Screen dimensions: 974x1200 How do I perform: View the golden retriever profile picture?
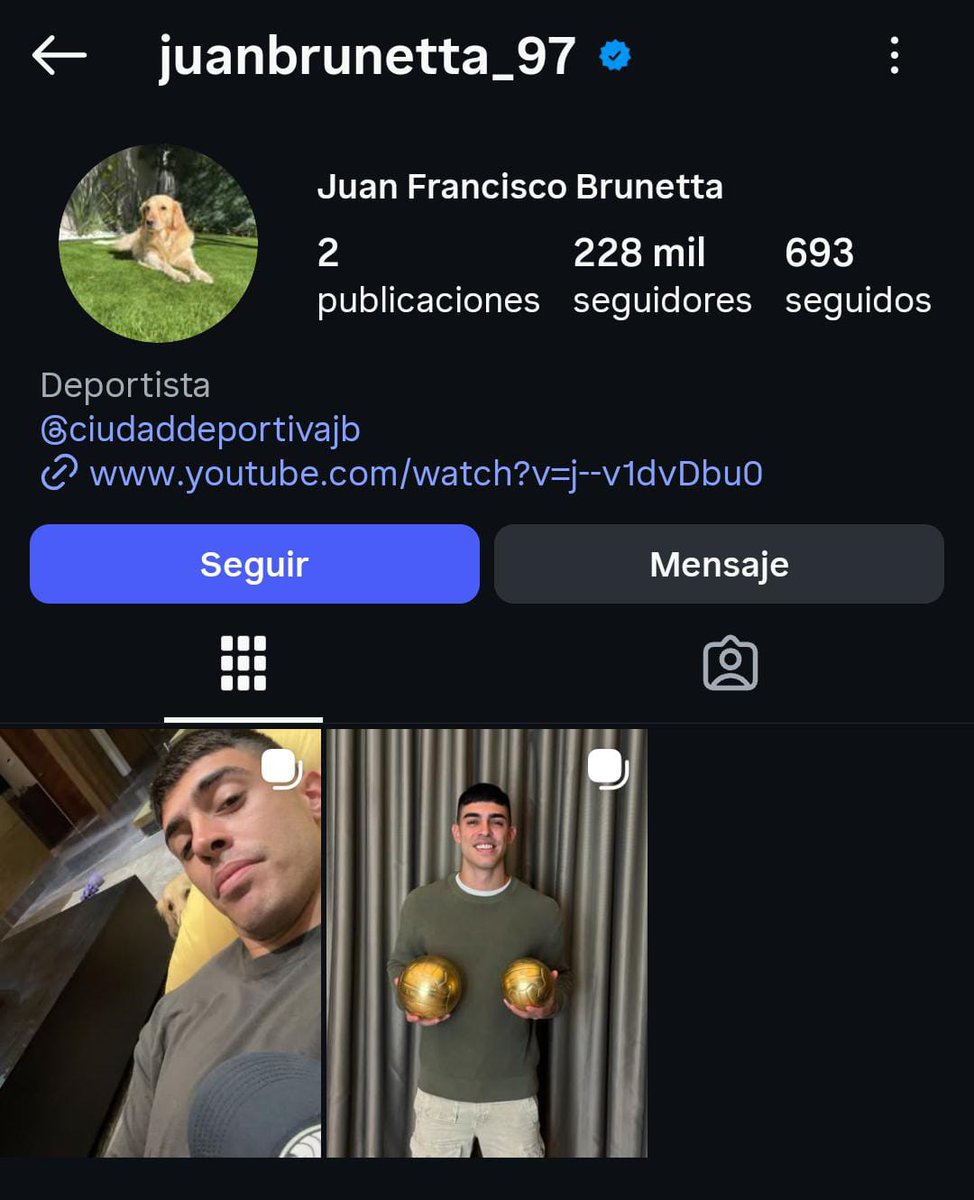[158, 243]
